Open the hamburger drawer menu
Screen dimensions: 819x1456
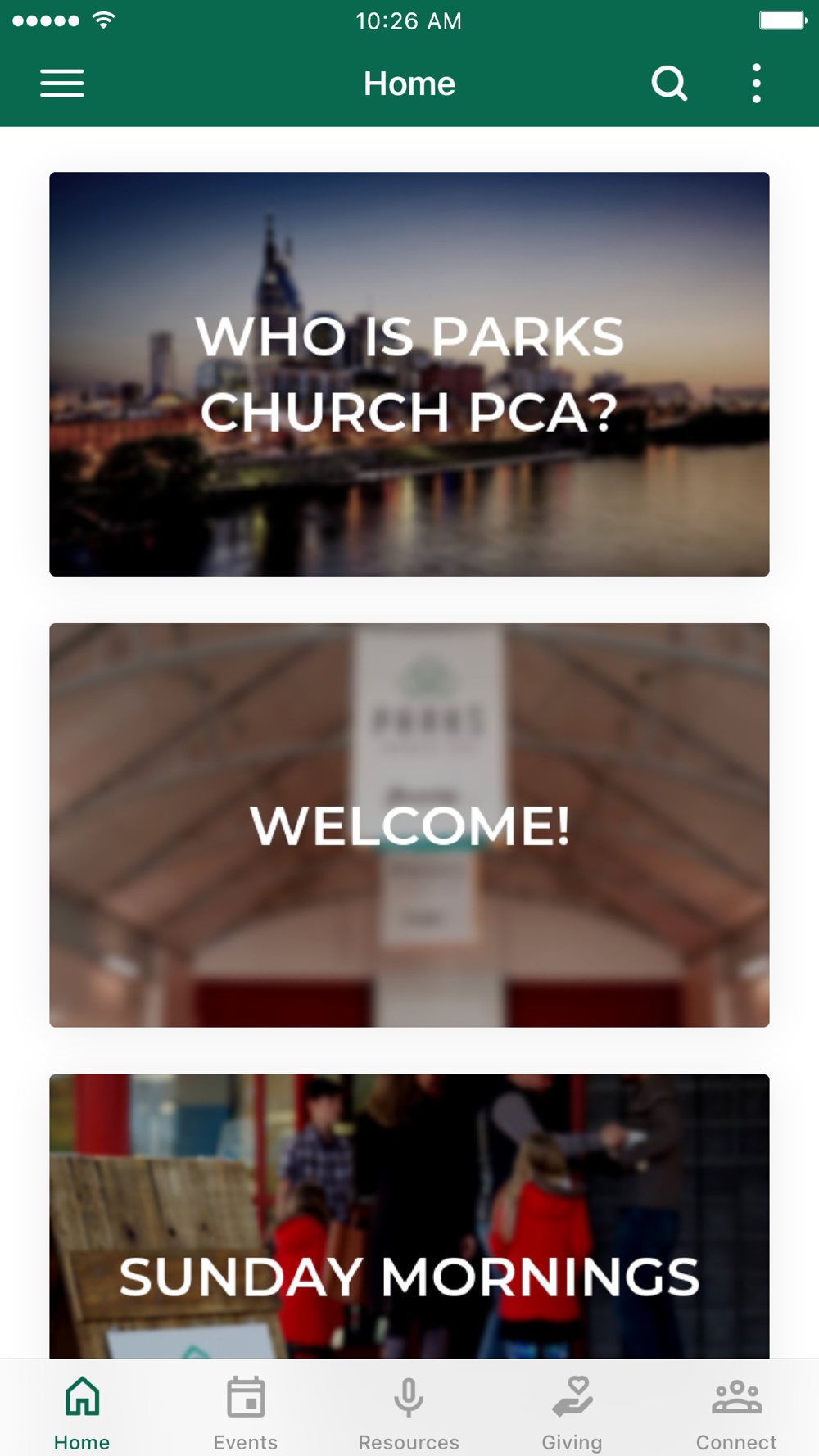click(62, 84)
